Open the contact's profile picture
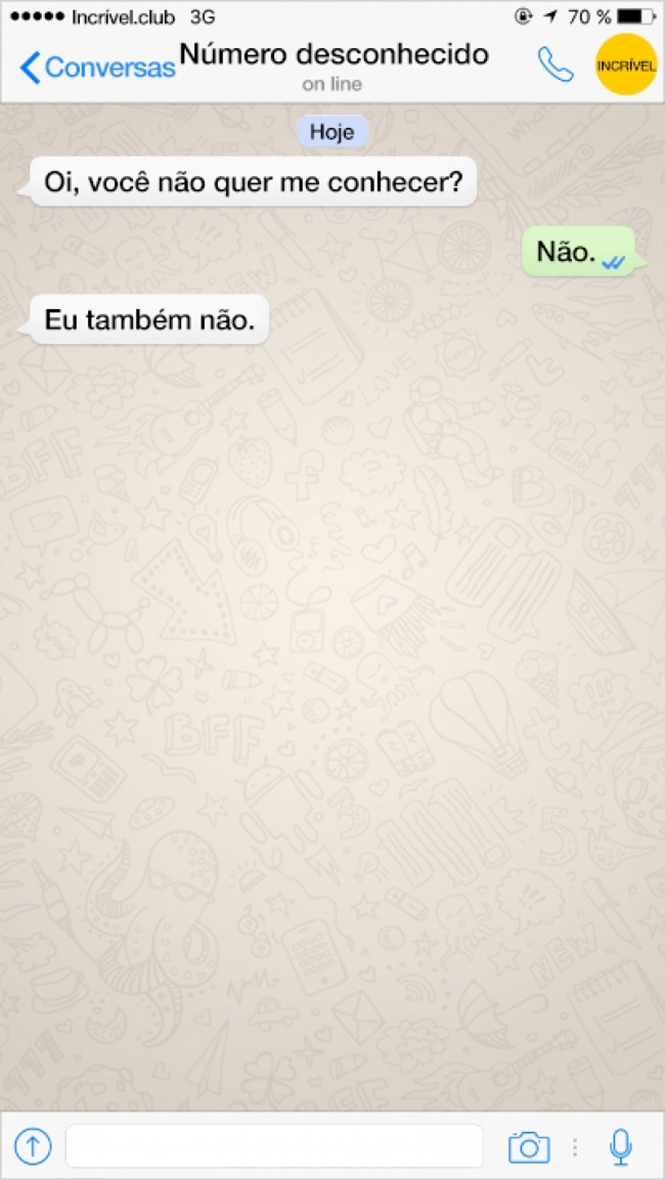The height and width of the screenshot is (1180, 665). click(625, 65)
